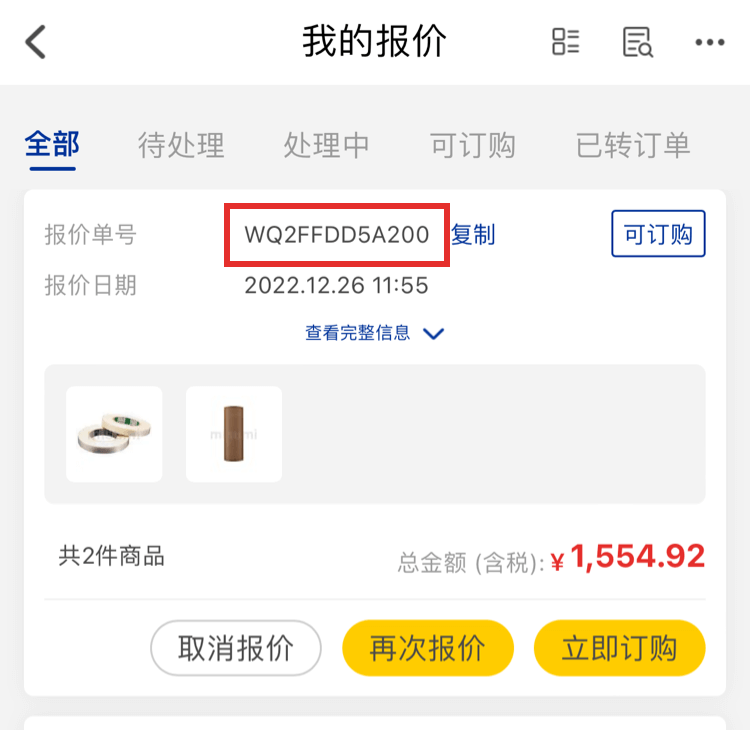Open the tape roll product thumbnail
The image size is (750, 730).
click(x=114, y=434)
